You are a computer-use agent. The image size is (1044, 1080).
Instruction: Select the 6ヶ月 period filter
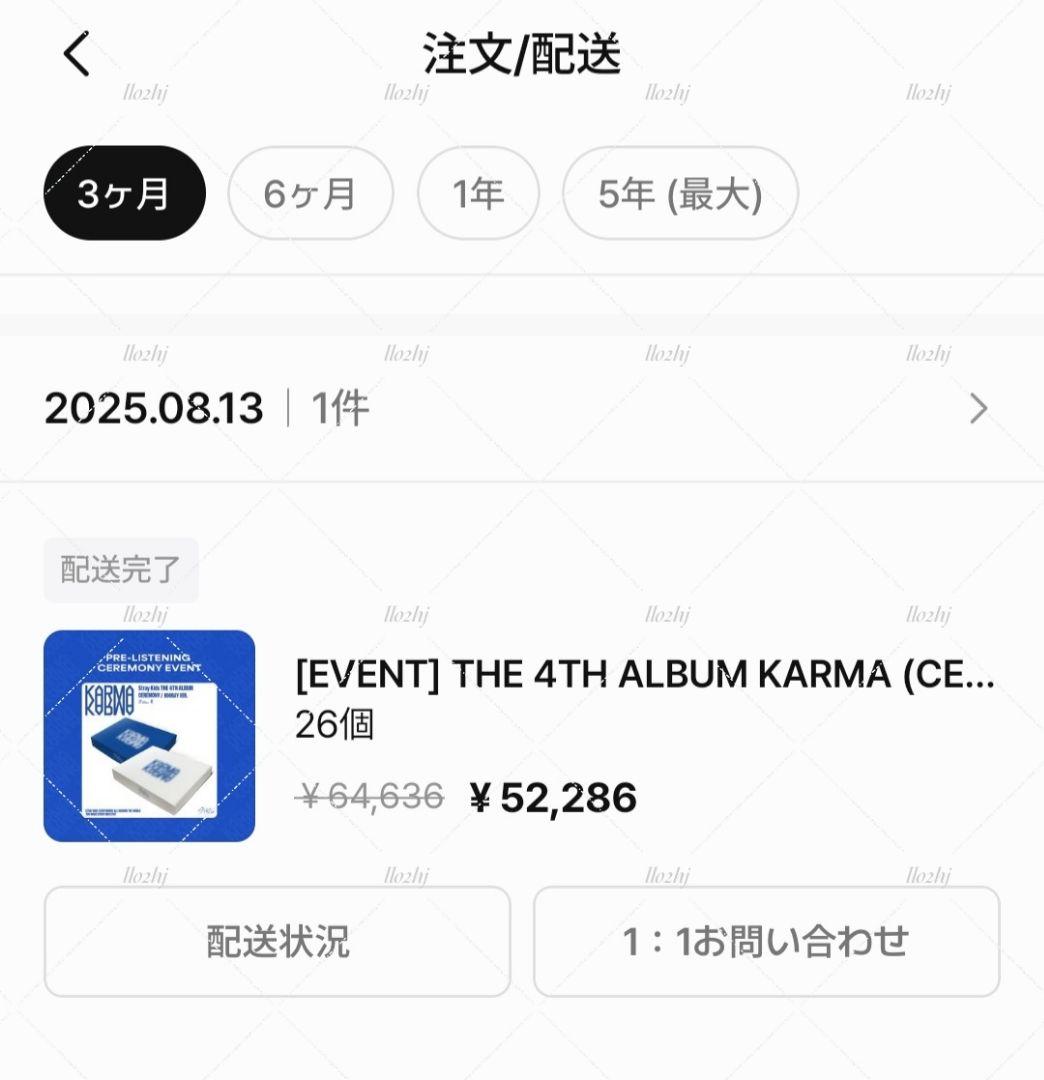tap(310, 195)
